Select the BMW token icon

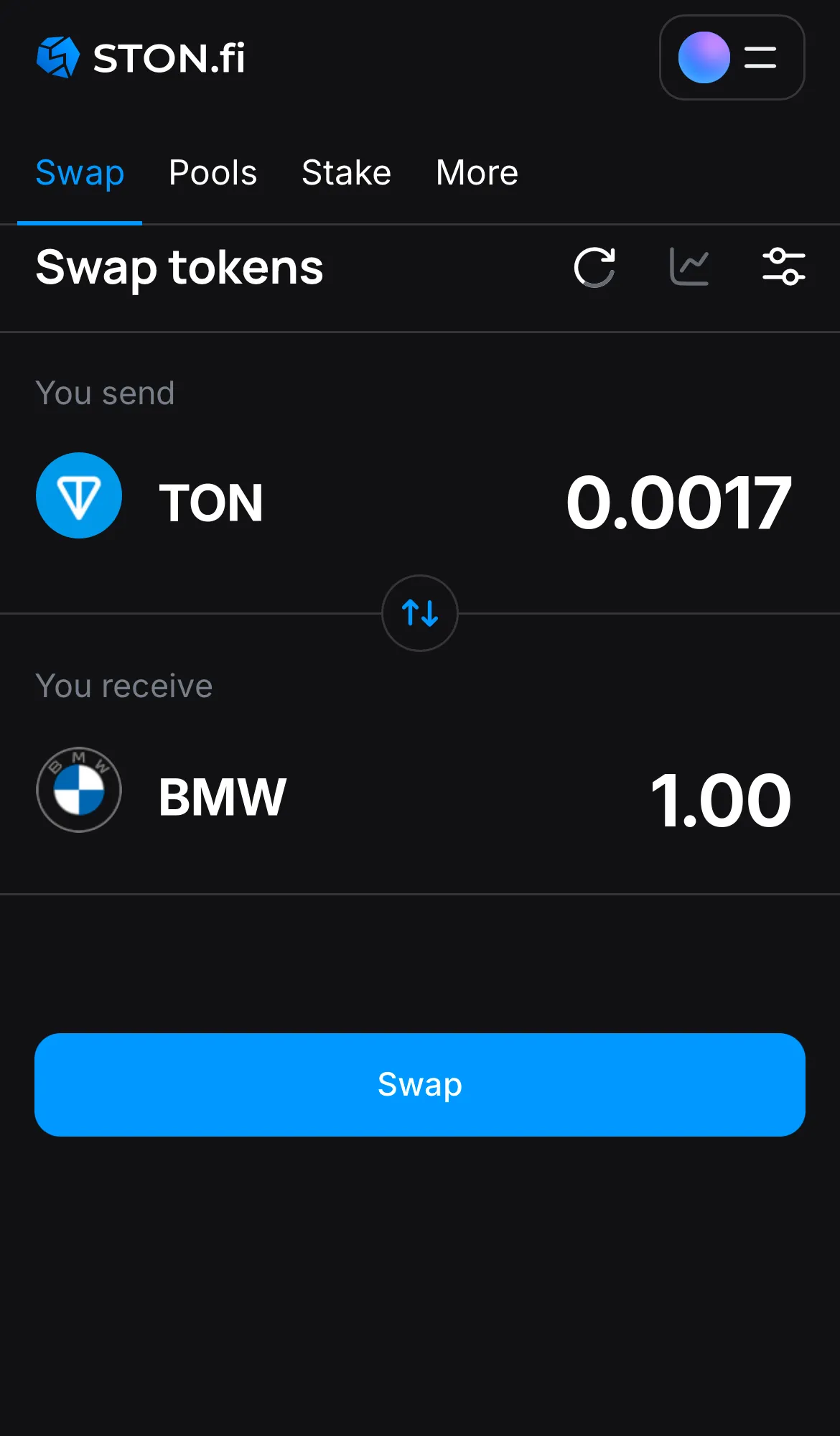[x=79, y=788]
